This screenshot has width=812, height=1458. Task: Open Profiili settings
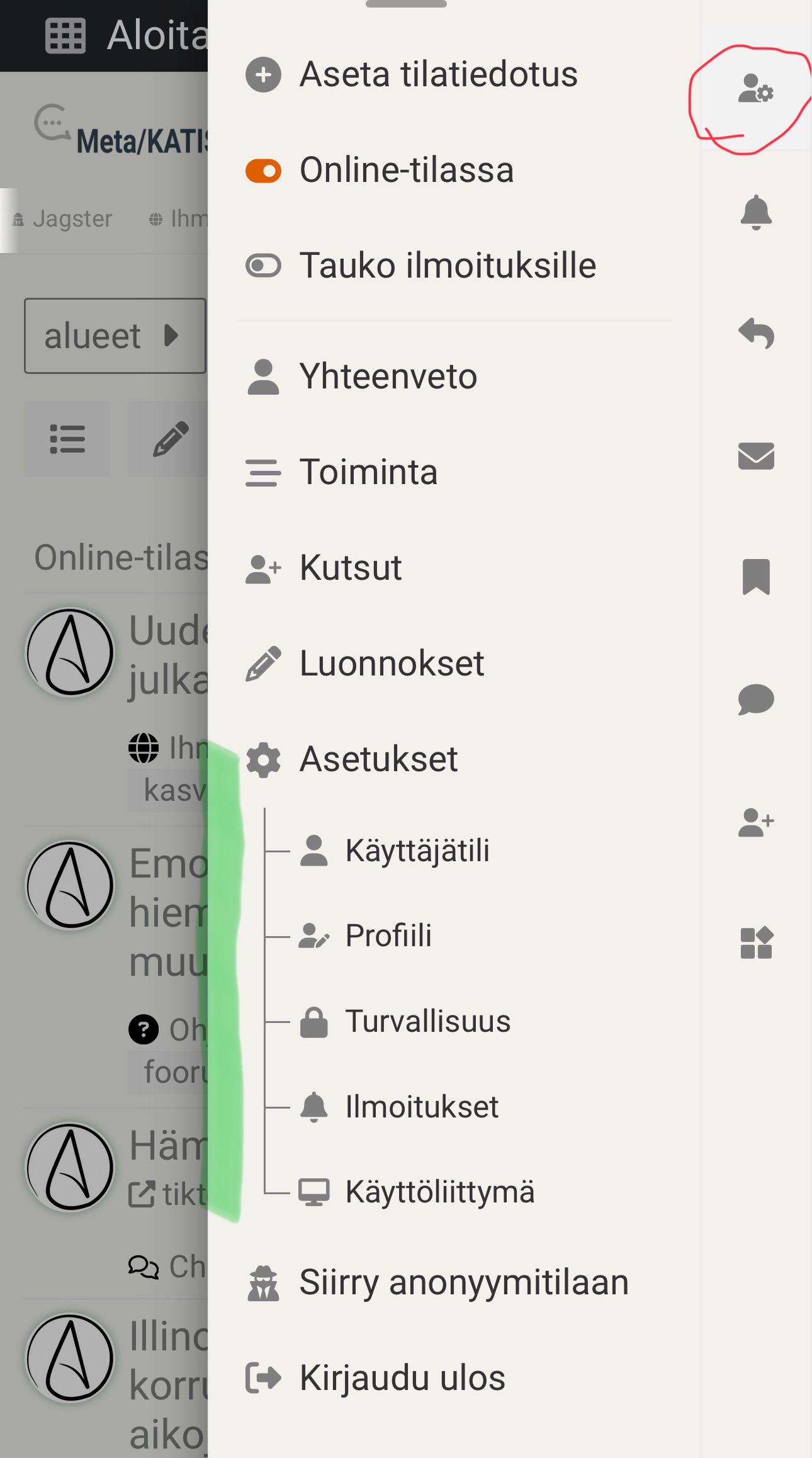click(x=388, y=935)
